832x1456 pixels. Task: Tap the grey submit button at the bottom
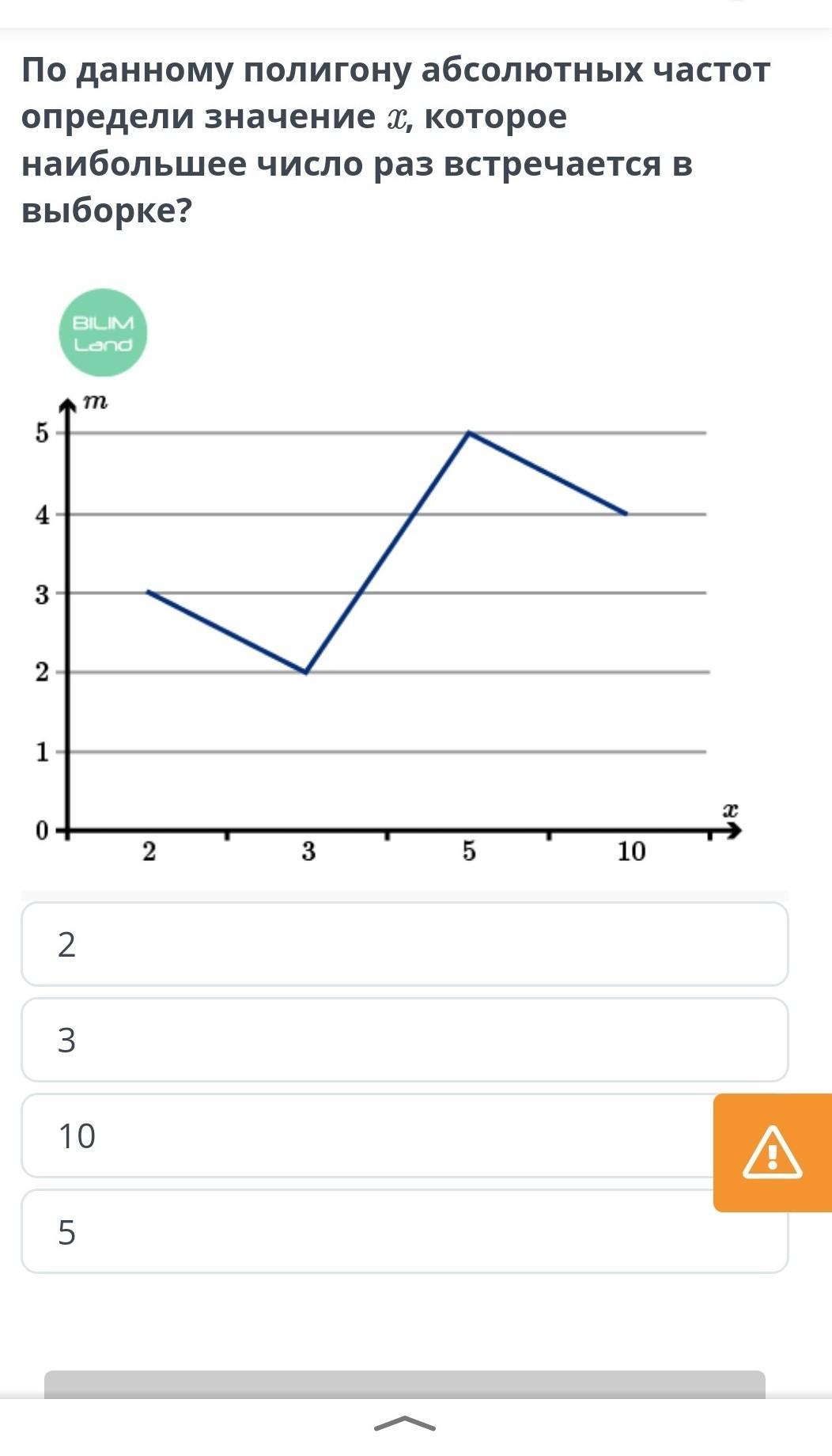click(x=404, y=1384)
